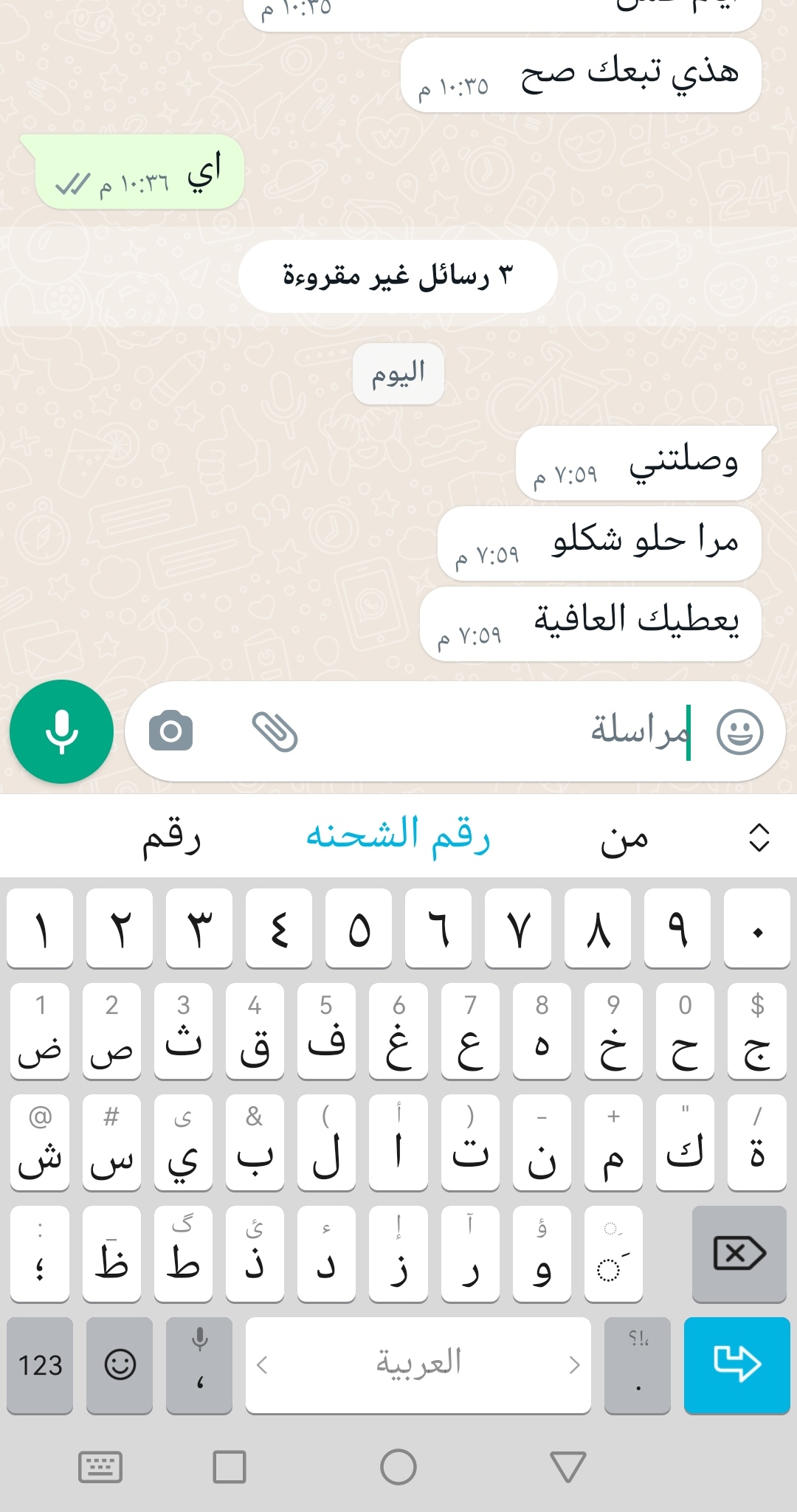Image resolution: width=797 pixels, height=1512 pixels.
Task: Hide the keyboard with the down triangle
Action: click(568, 1467)
